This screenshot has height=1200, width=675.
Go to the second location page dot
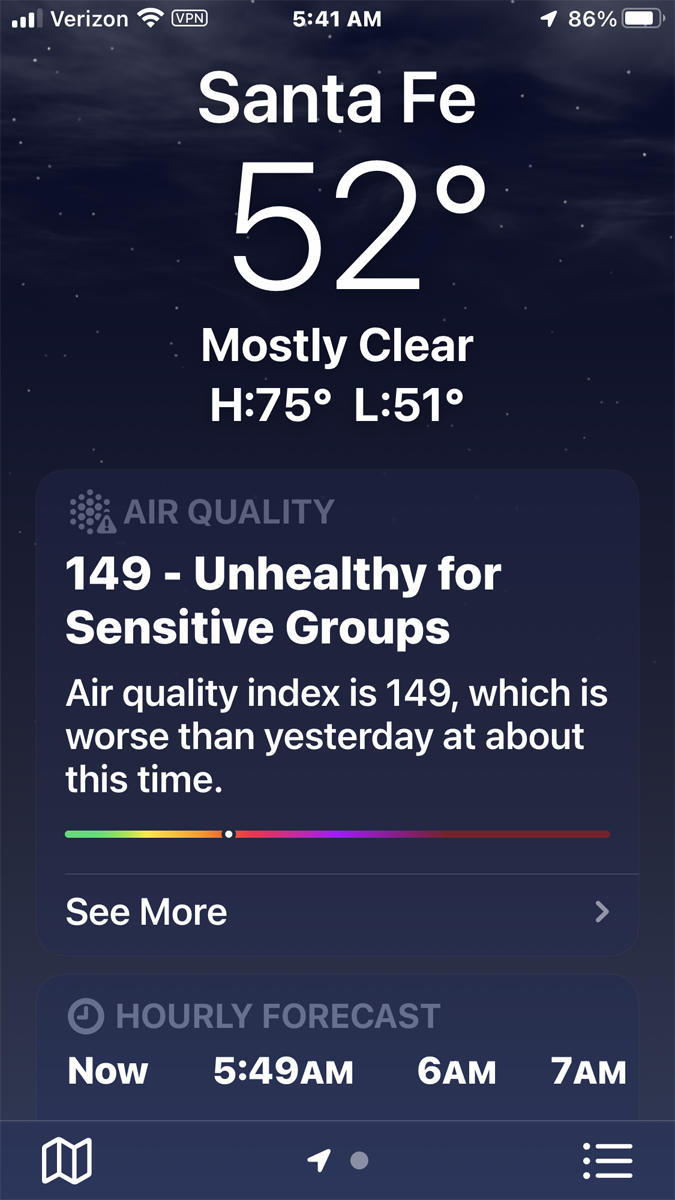(x=360, y=1161)
